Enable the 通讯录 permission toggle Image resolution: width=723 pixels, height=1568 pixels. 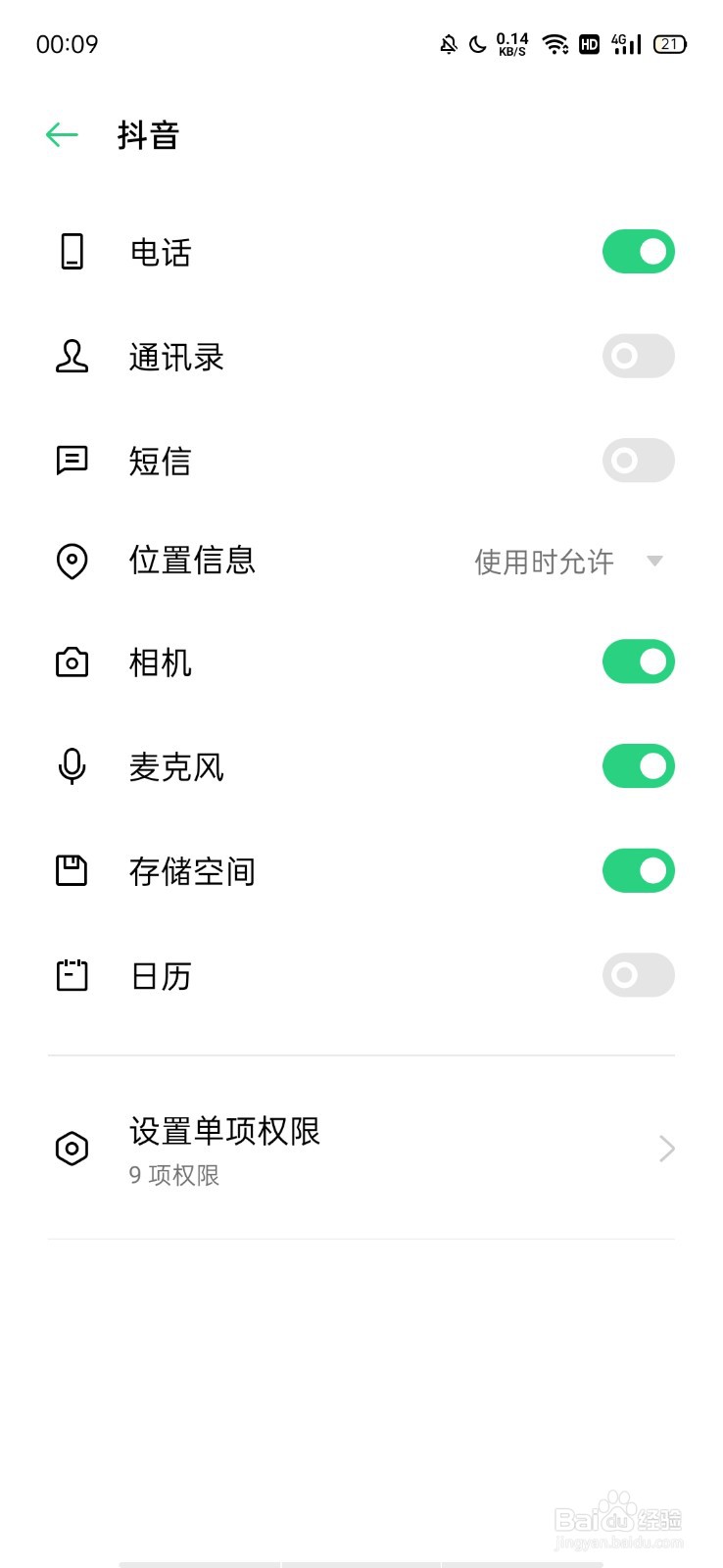[x=637, y=357]
